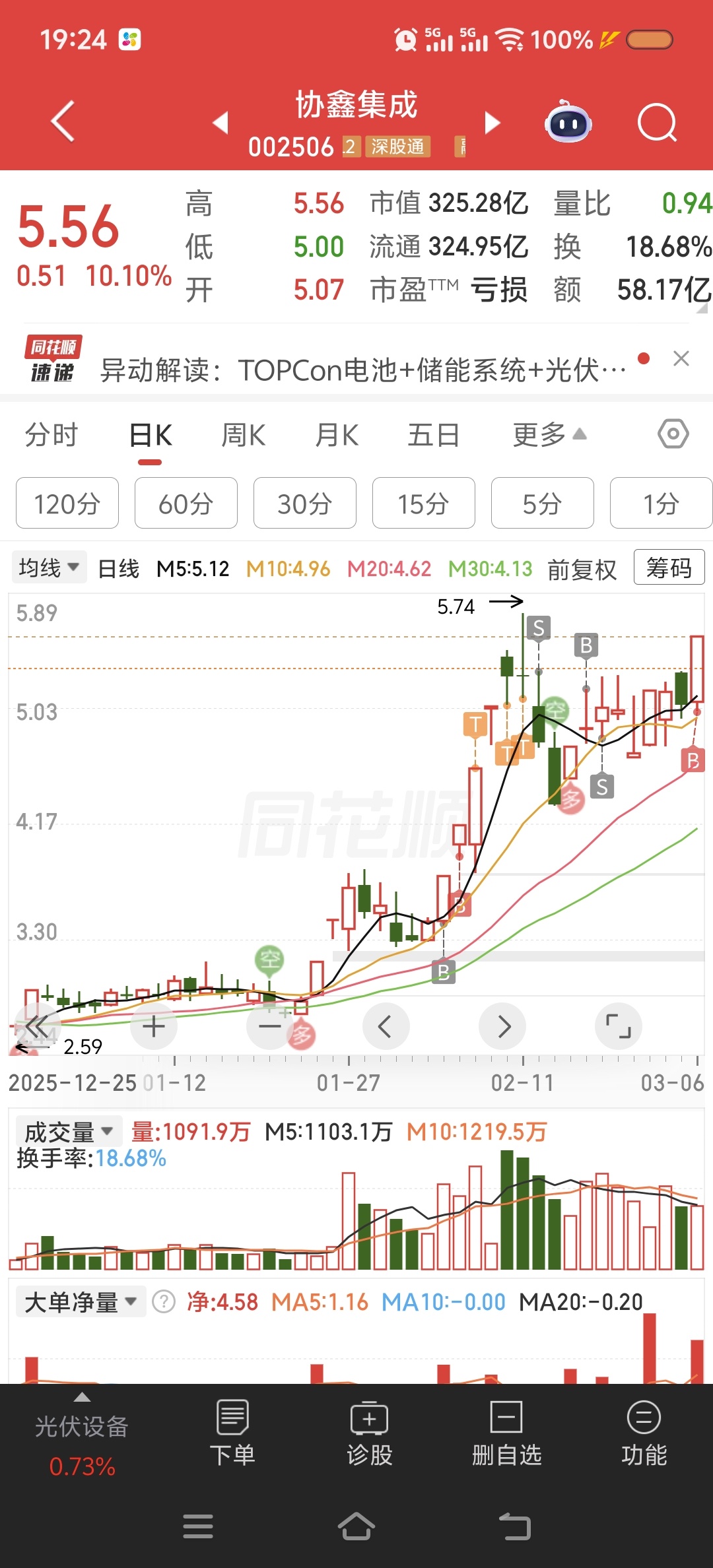This screenshot has width=713, height=1568.
Task: Open the search magnifier icon
Action: [657, 123]
